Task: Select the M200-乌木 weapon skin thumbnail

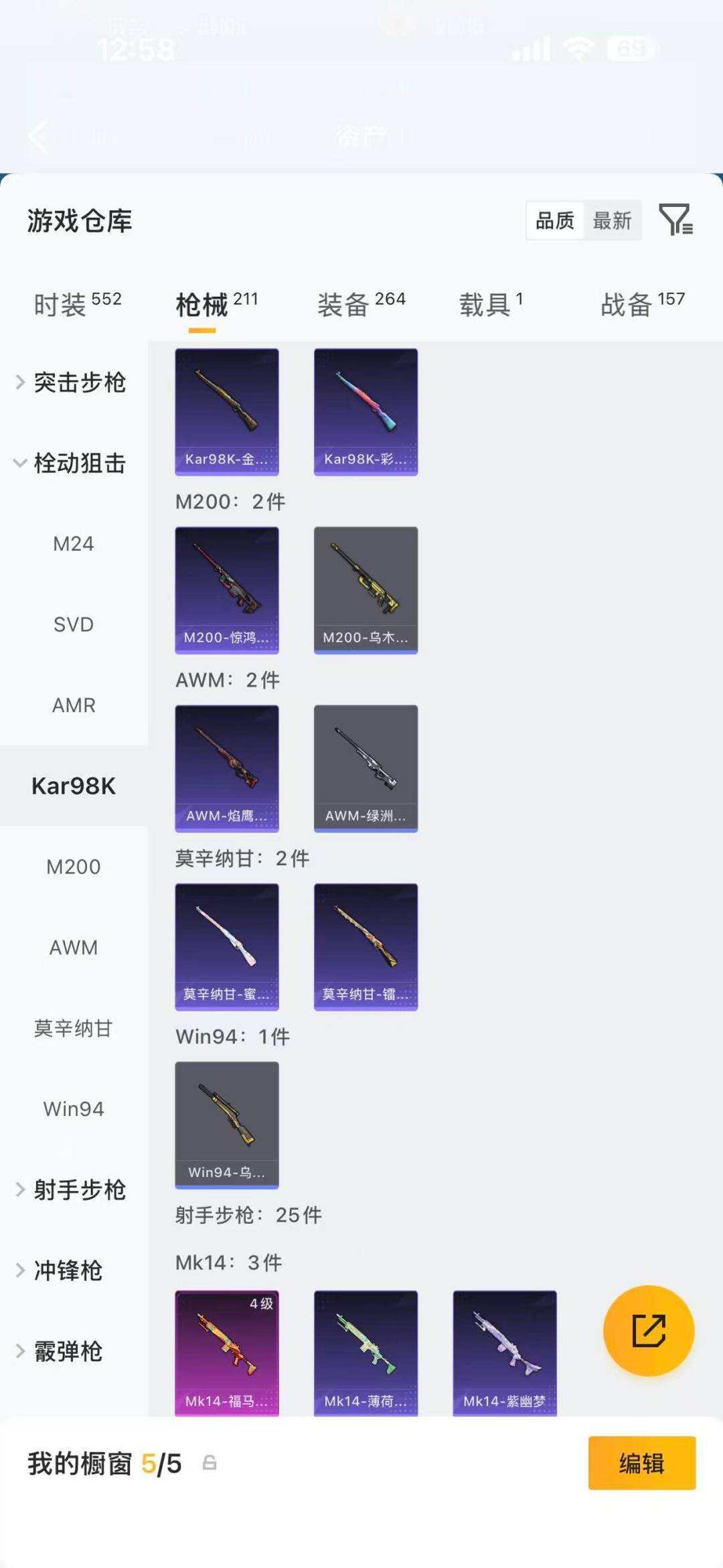Action: (366, 589)
